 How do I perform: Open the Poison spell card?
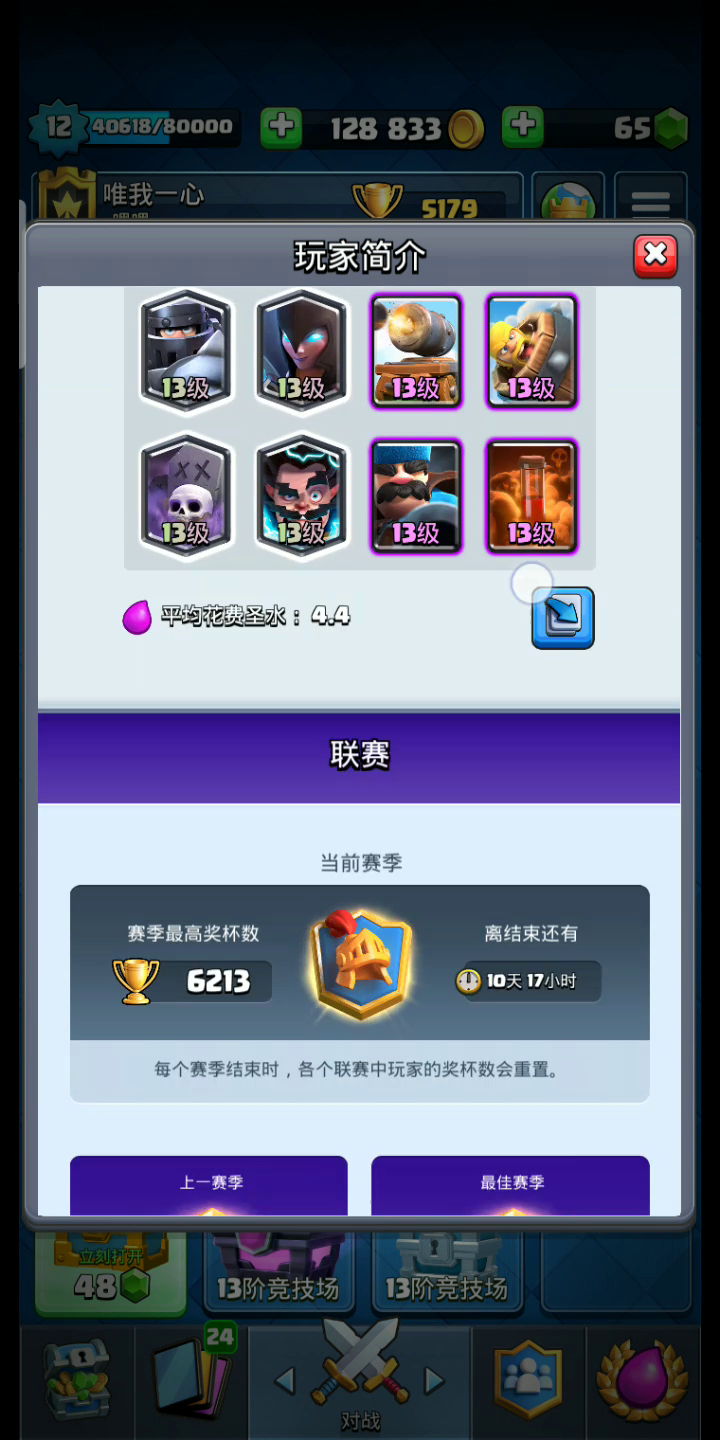[532, 496]
